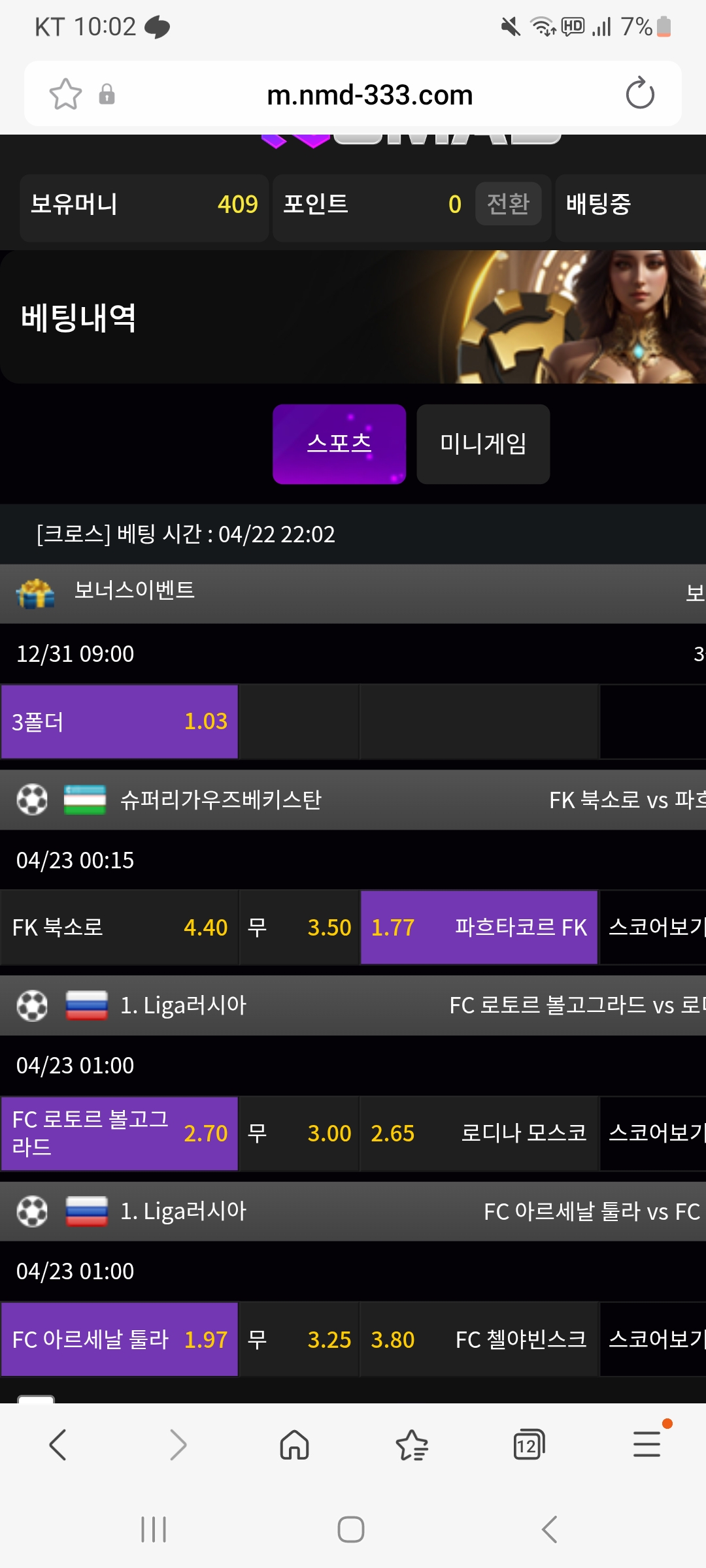Open the browser home page

[x=294, y=1445]
